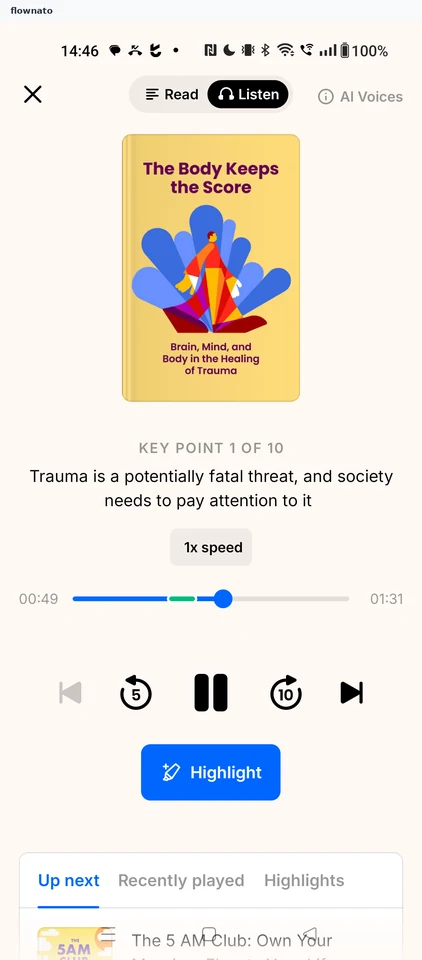Pause the audio playback

point(211,693)
